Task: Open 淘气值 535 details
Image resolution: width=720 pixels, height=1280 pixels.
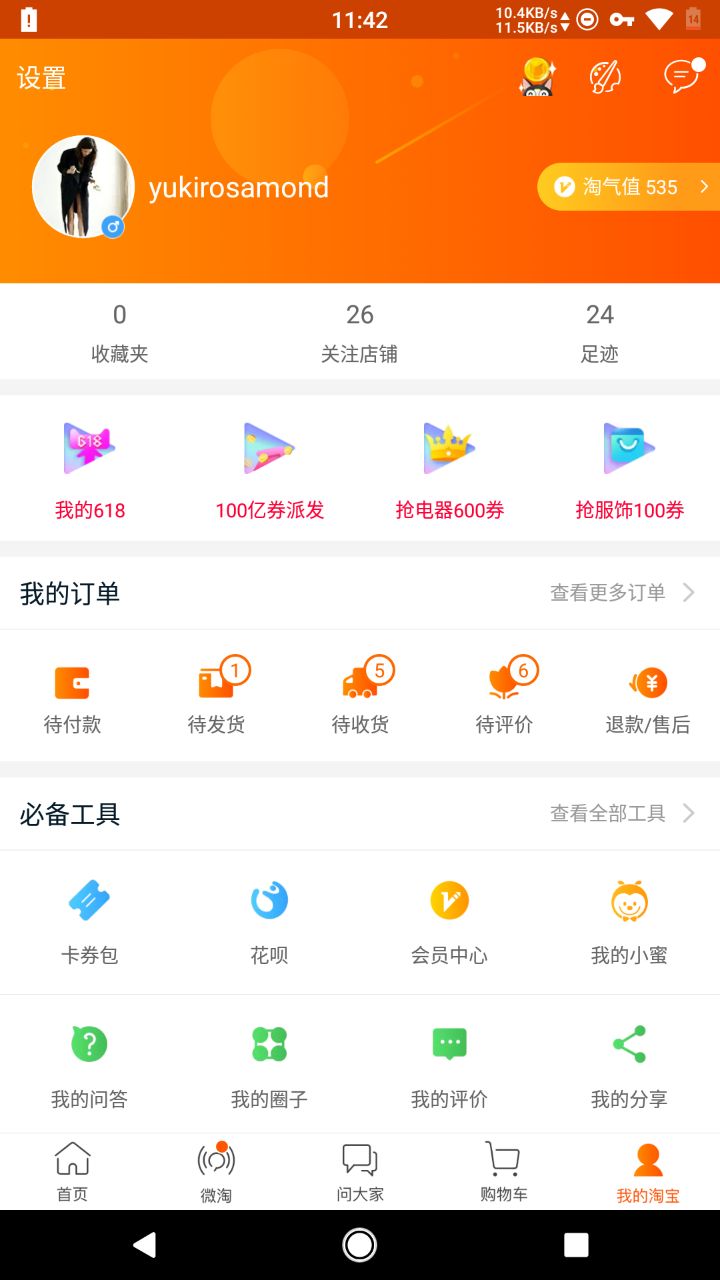Action: tap(629, 187)
